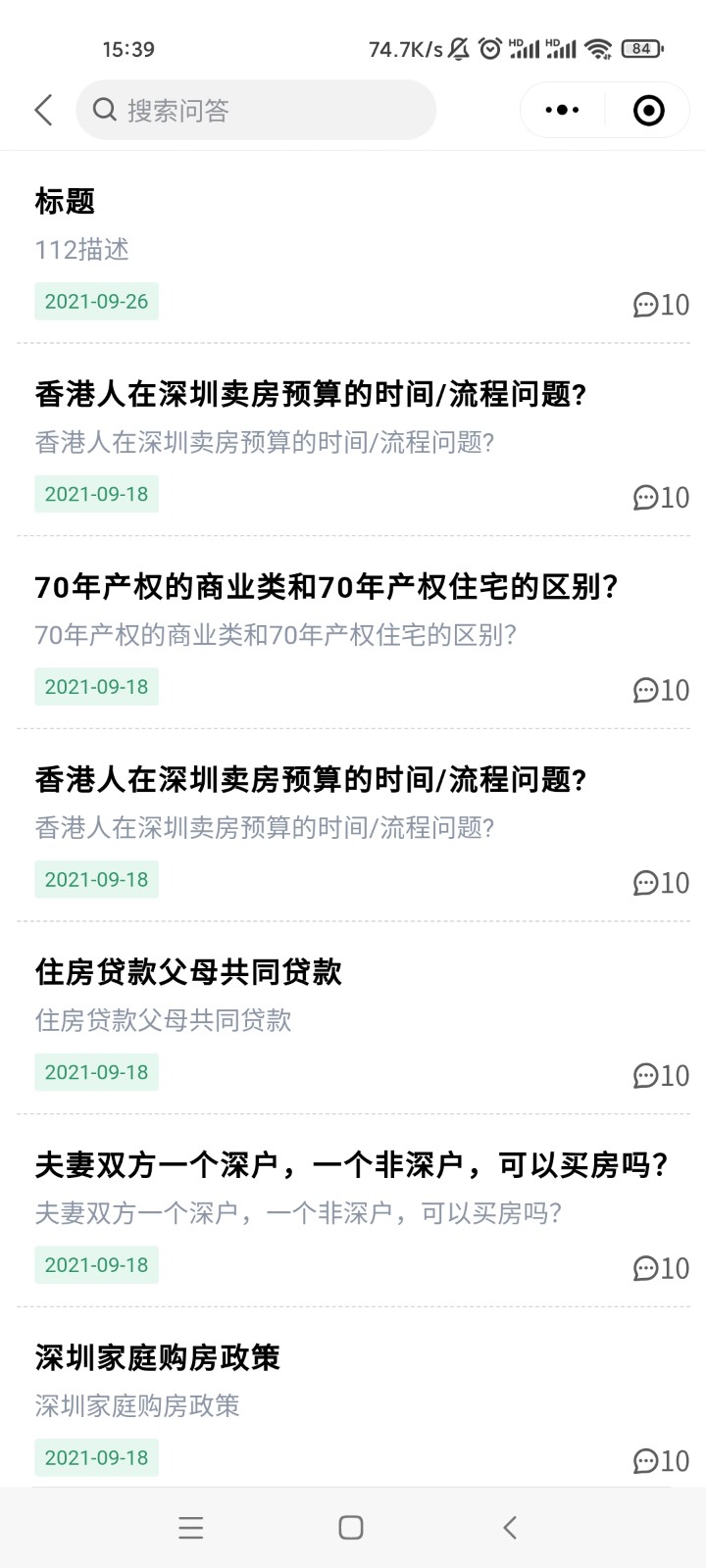The width and height of the screenshot is (706, 1568).
Task: Open the 70年产权的商业类 question
Action: 353,633
